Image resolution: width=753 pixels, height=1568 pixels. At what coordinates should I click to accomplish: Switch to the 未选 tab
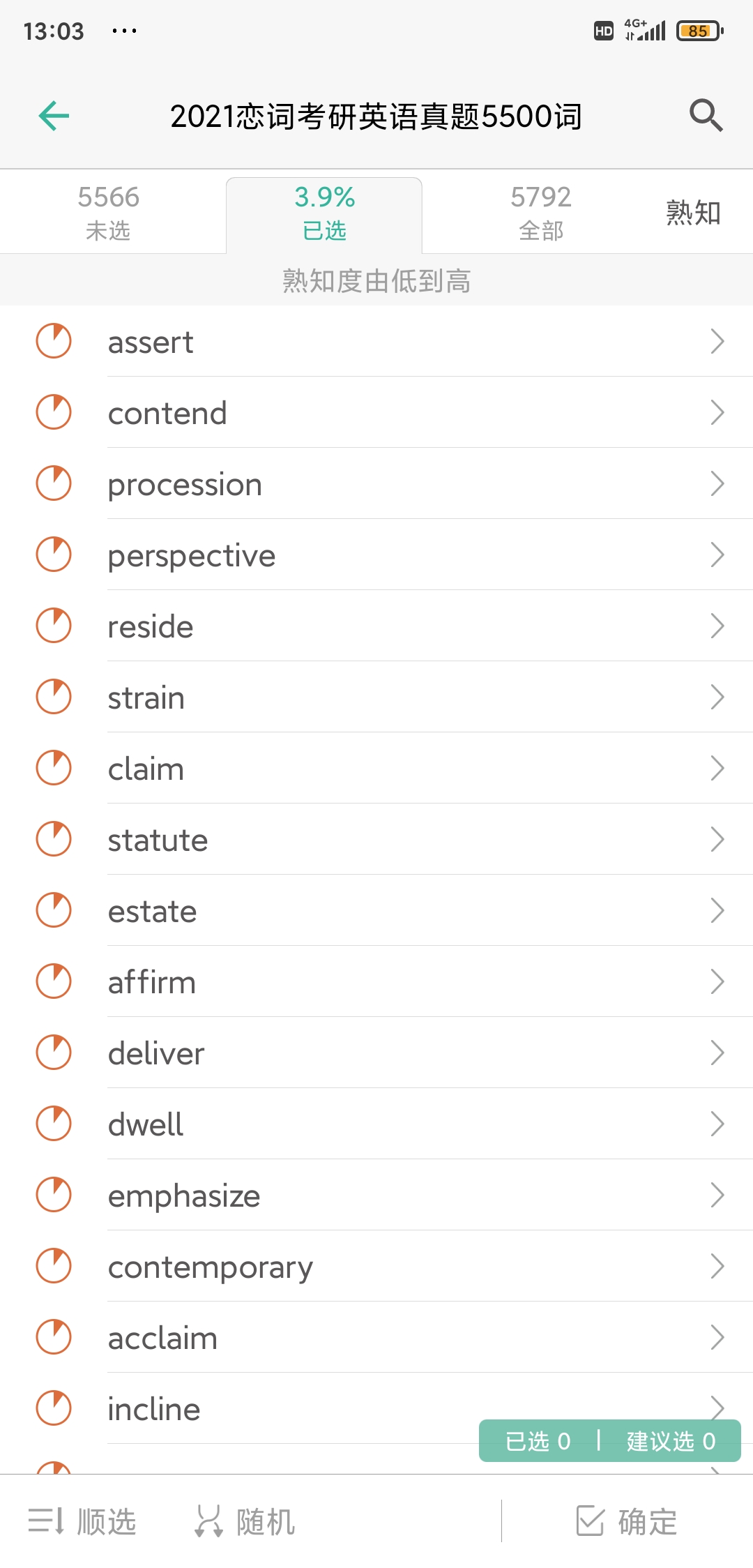(x=109, y=213)
